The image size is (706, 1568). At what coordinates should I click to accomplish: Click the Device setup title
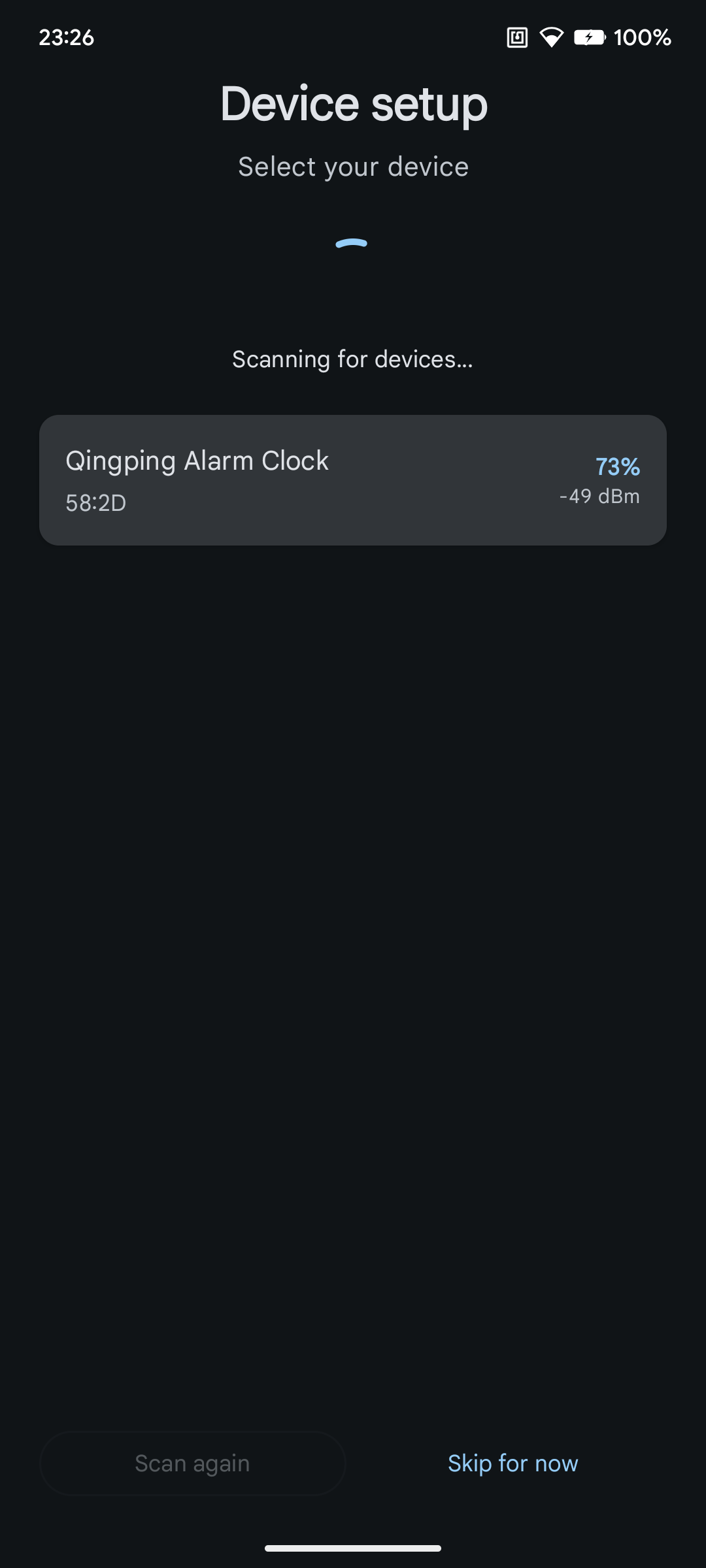click(x=353, y=103)
